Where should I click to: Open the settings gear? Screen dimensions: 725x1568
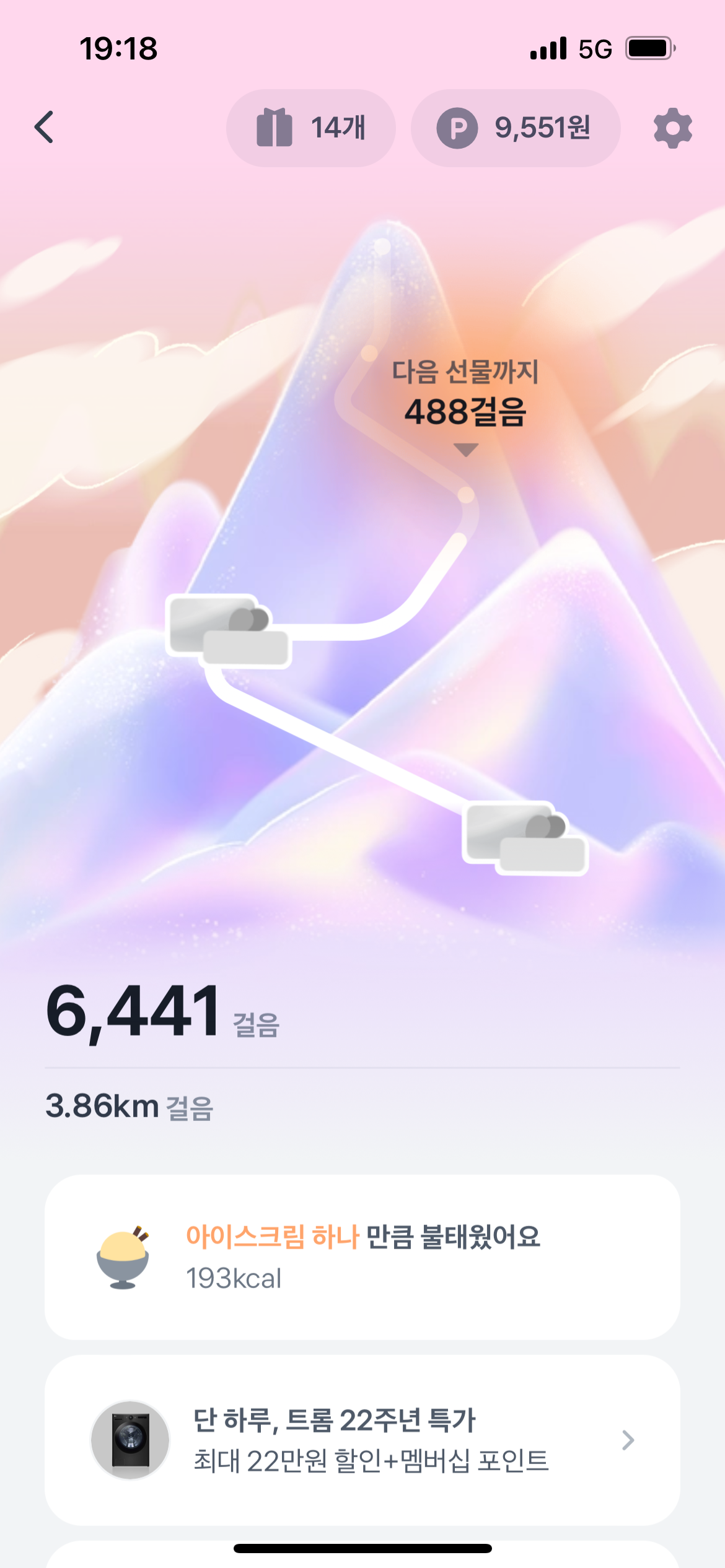672,128
